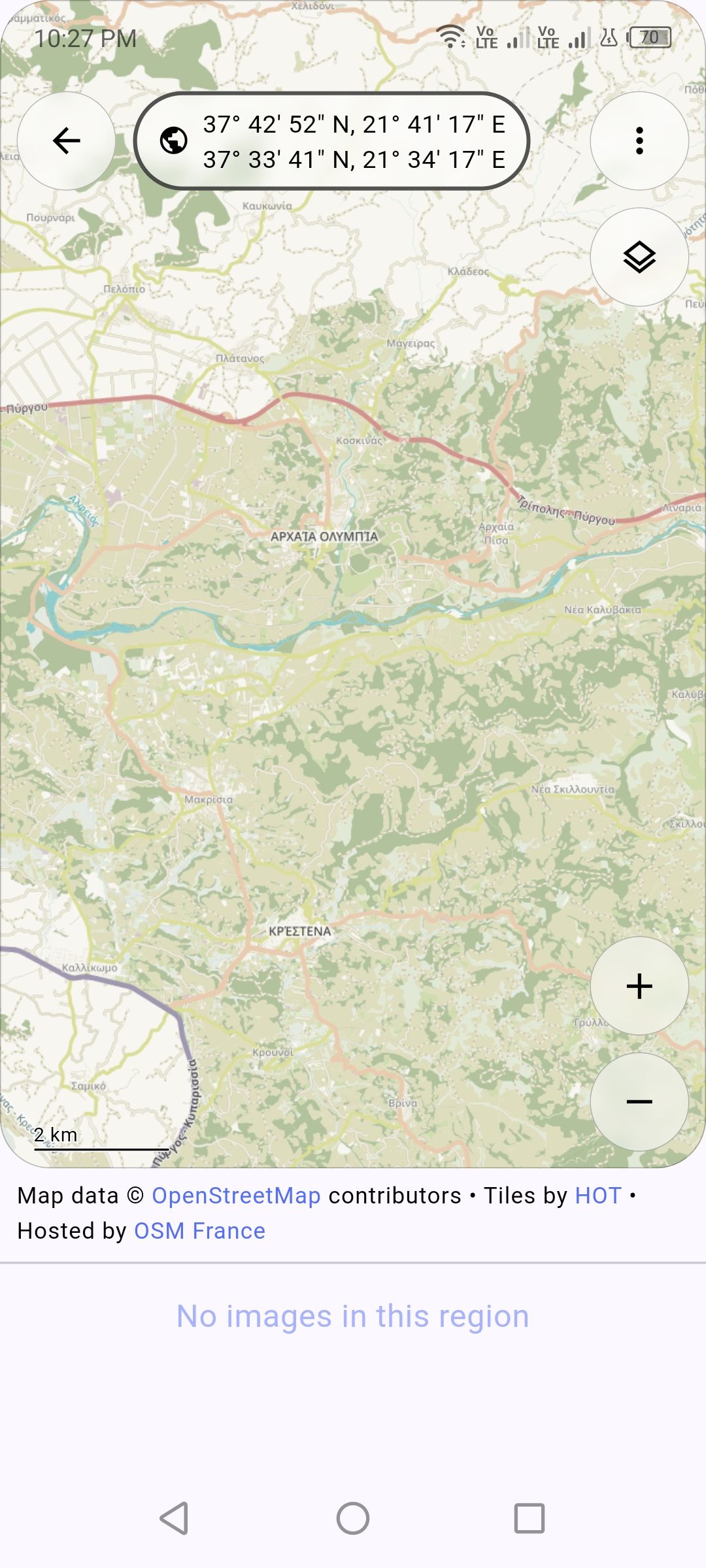The height and width of the screenshot is (1568, 706).
Task: Zoom out with the minus button
Action: [639, 1102]
